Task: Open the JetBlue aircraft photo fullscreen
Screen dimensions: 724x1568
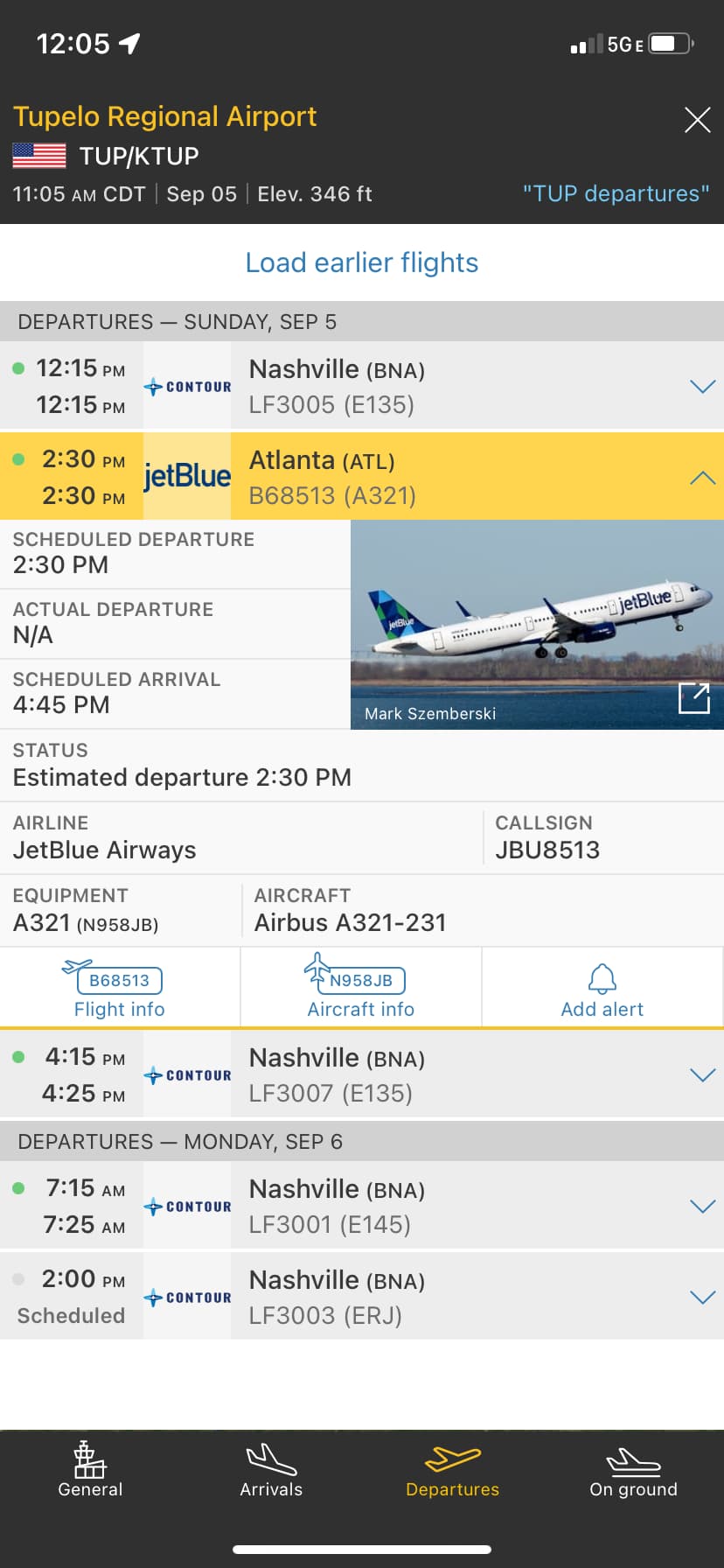Action: tap(693, 698)
